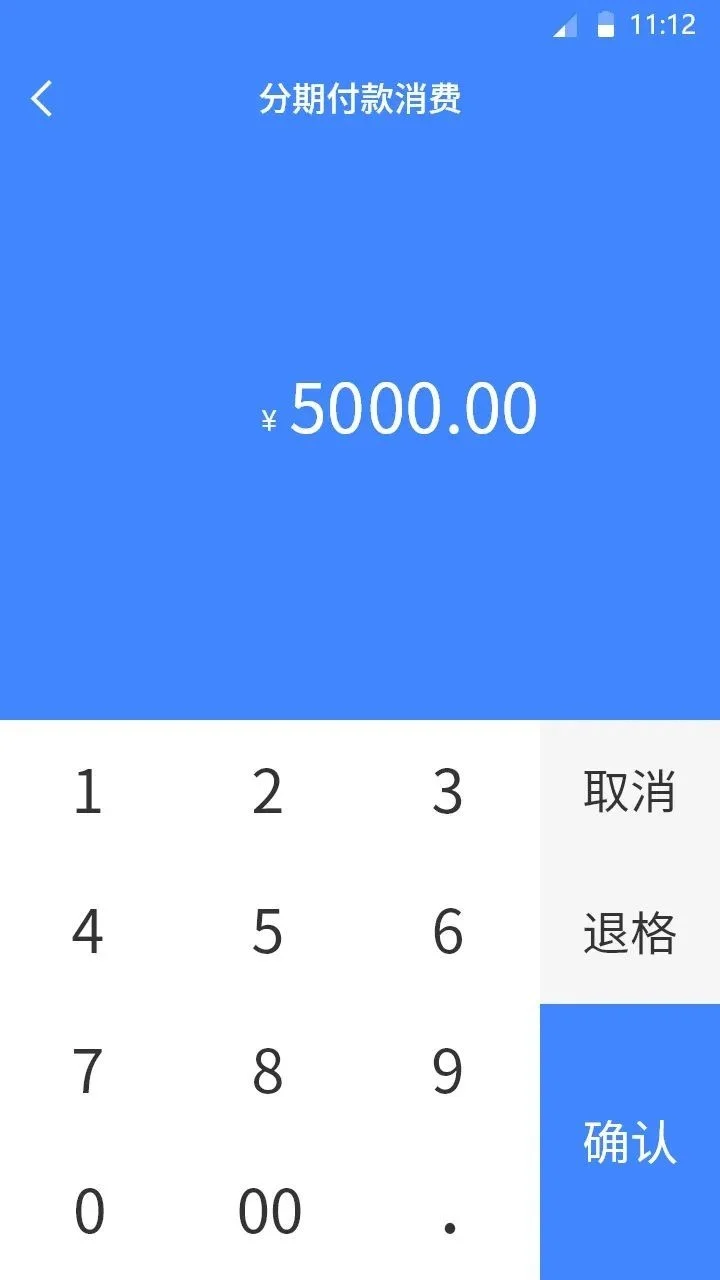The height and width of the screenshot is (1280, 720).
Task: Hit the 4 key
Action: pyautogui.click(x=90, y=931)
